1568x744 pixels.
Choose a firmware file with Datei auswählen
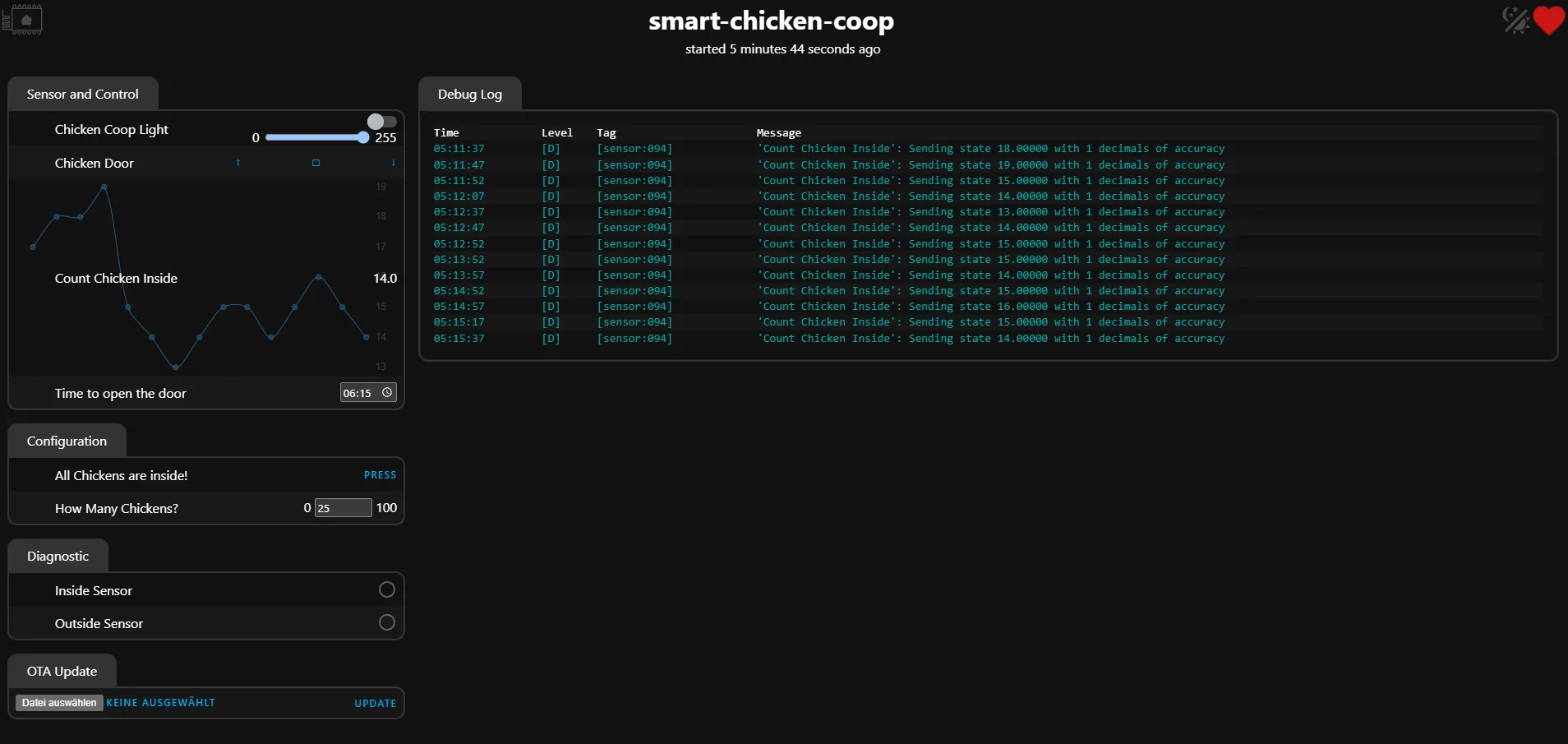click(x=59, y=703)
